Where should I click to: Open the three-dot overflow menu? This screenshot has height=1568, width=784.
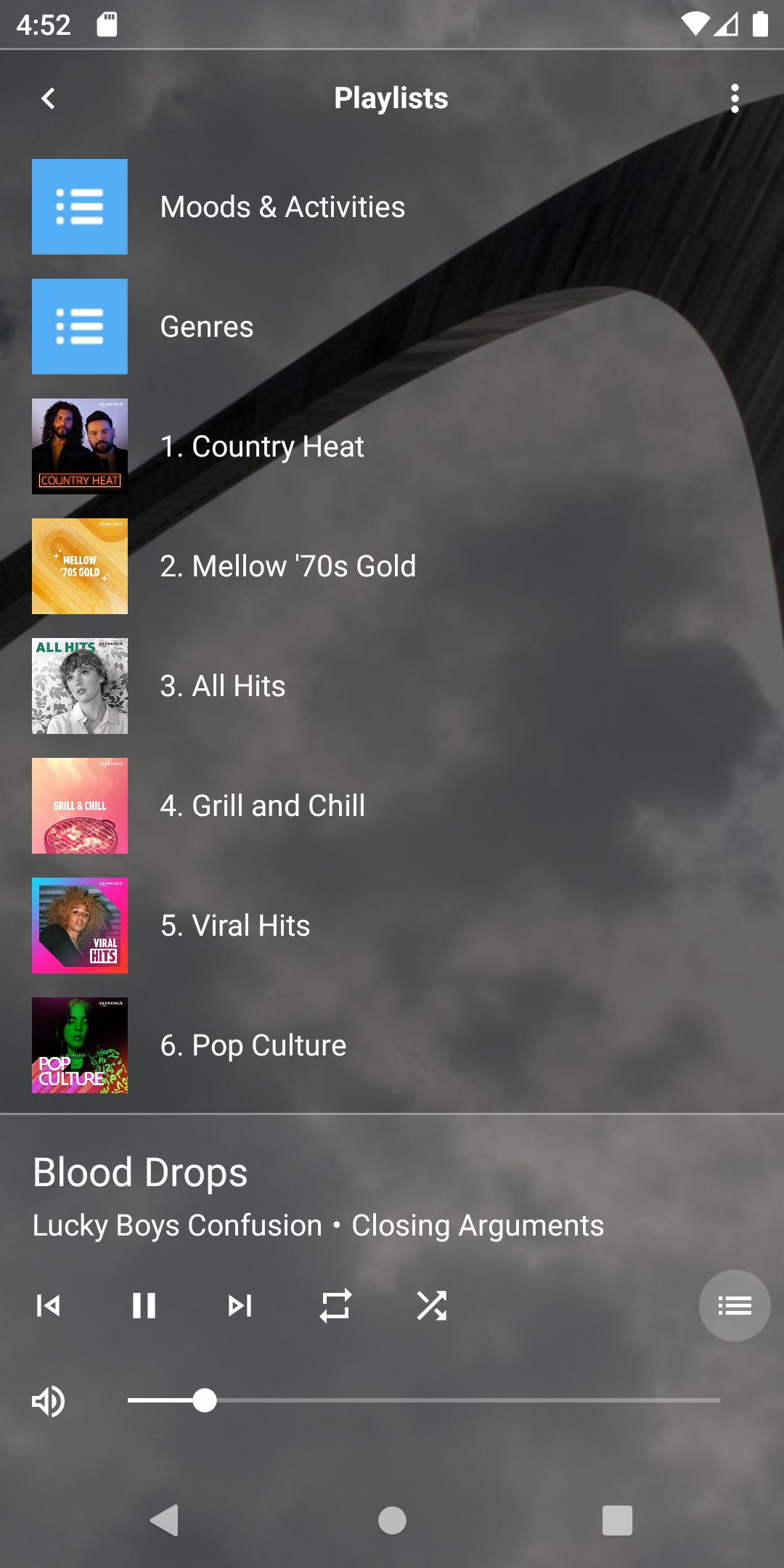735,99
